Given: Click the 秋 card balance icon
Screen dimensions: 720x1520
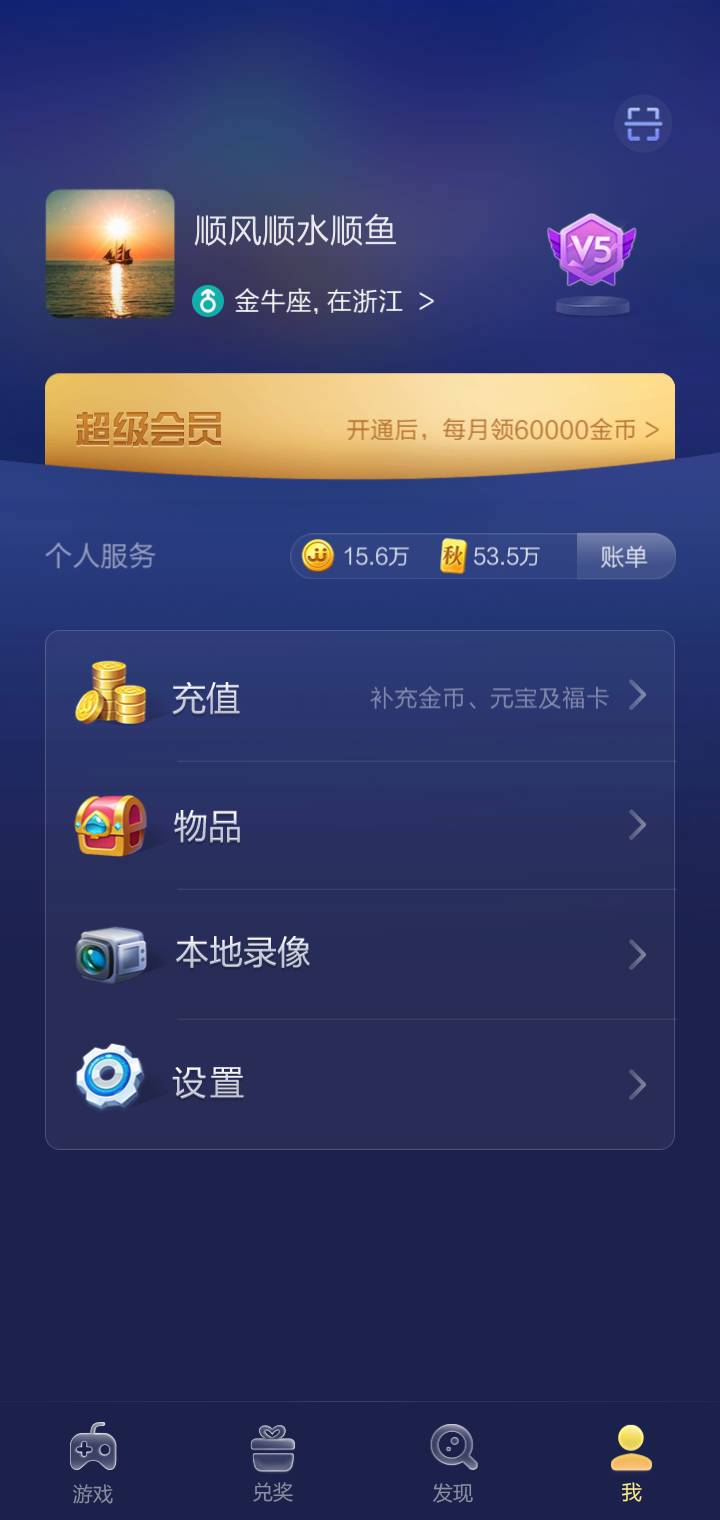Looking at the screenshot, I should [452, 556].
